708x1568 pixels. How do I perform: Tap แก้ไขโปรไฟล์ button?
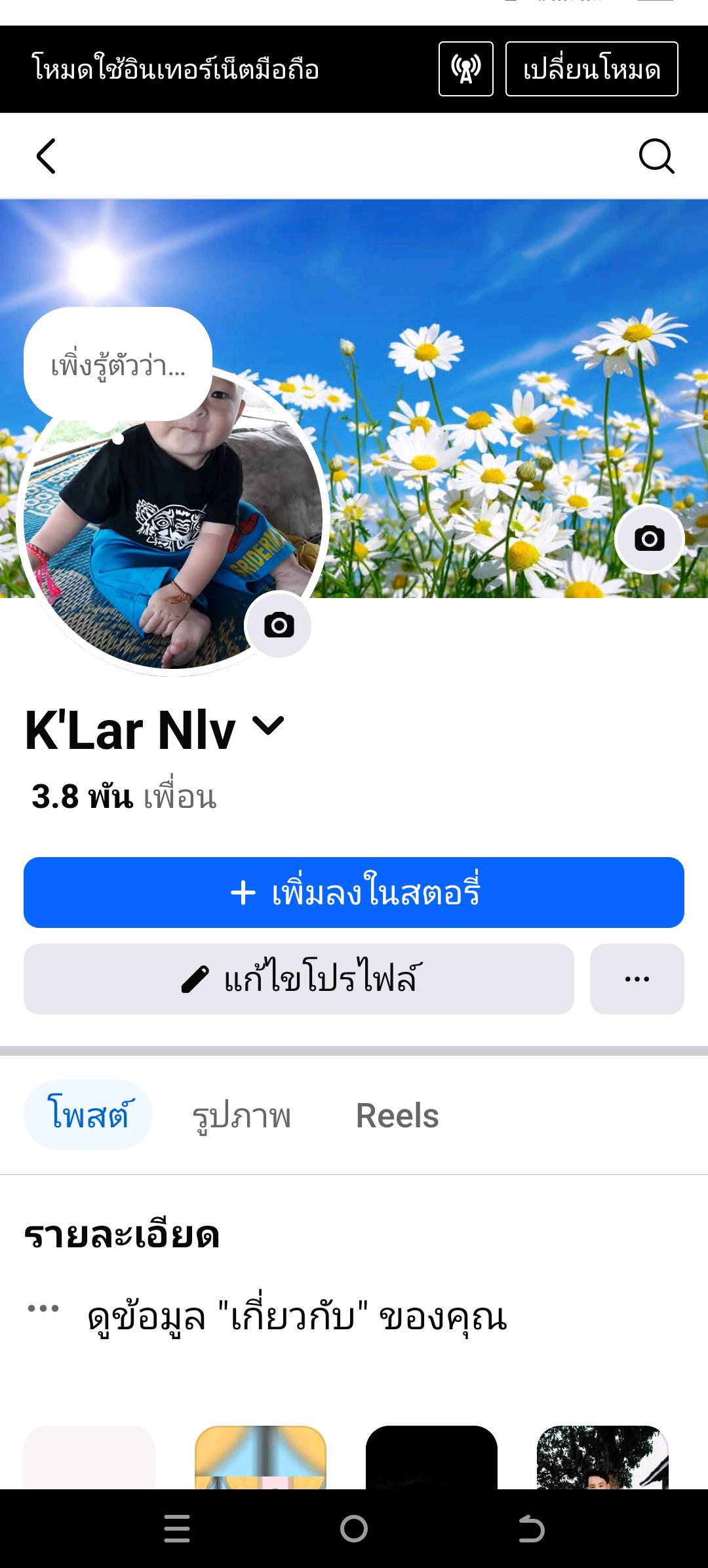pyautogui.click(x=299, y=979)
